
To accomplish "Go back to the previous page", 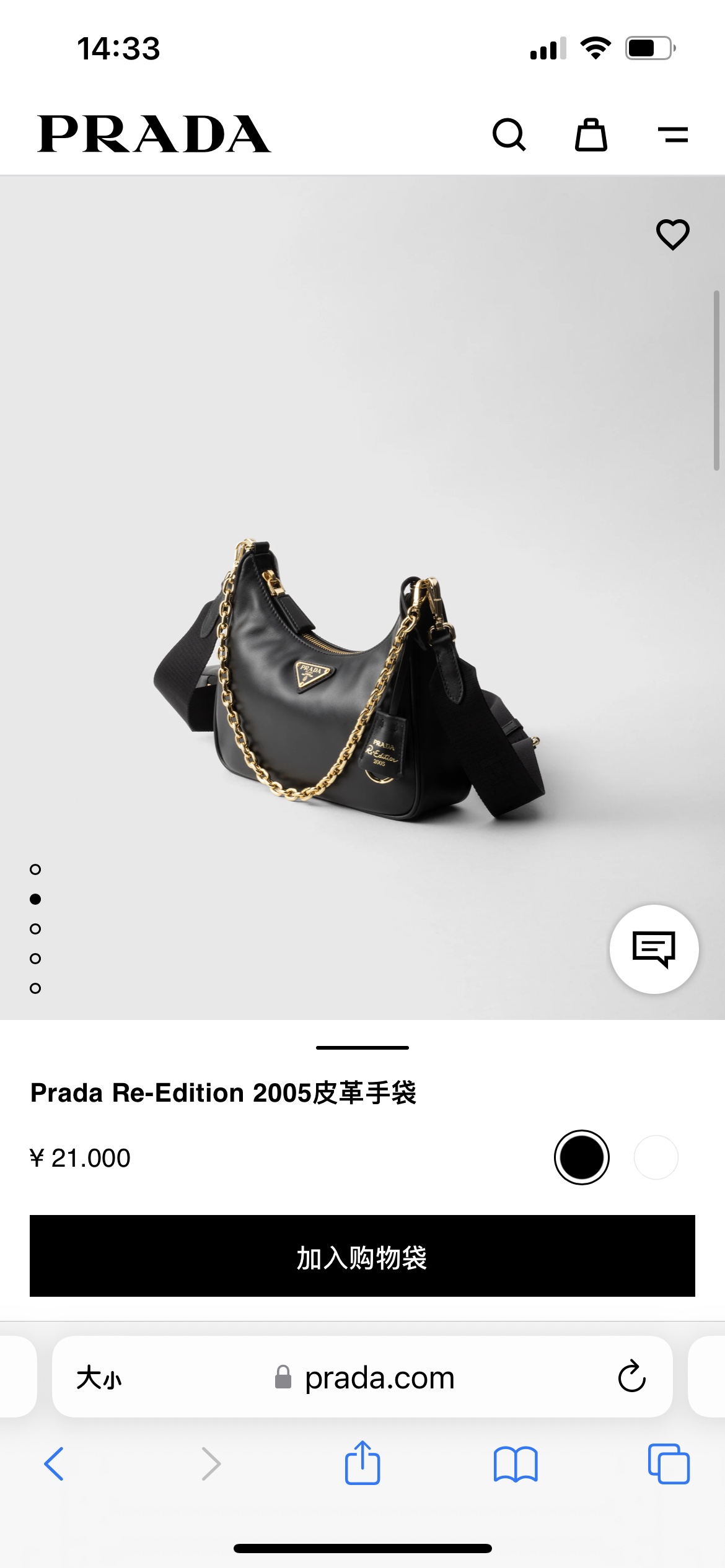I will [x=54, y=1464].
